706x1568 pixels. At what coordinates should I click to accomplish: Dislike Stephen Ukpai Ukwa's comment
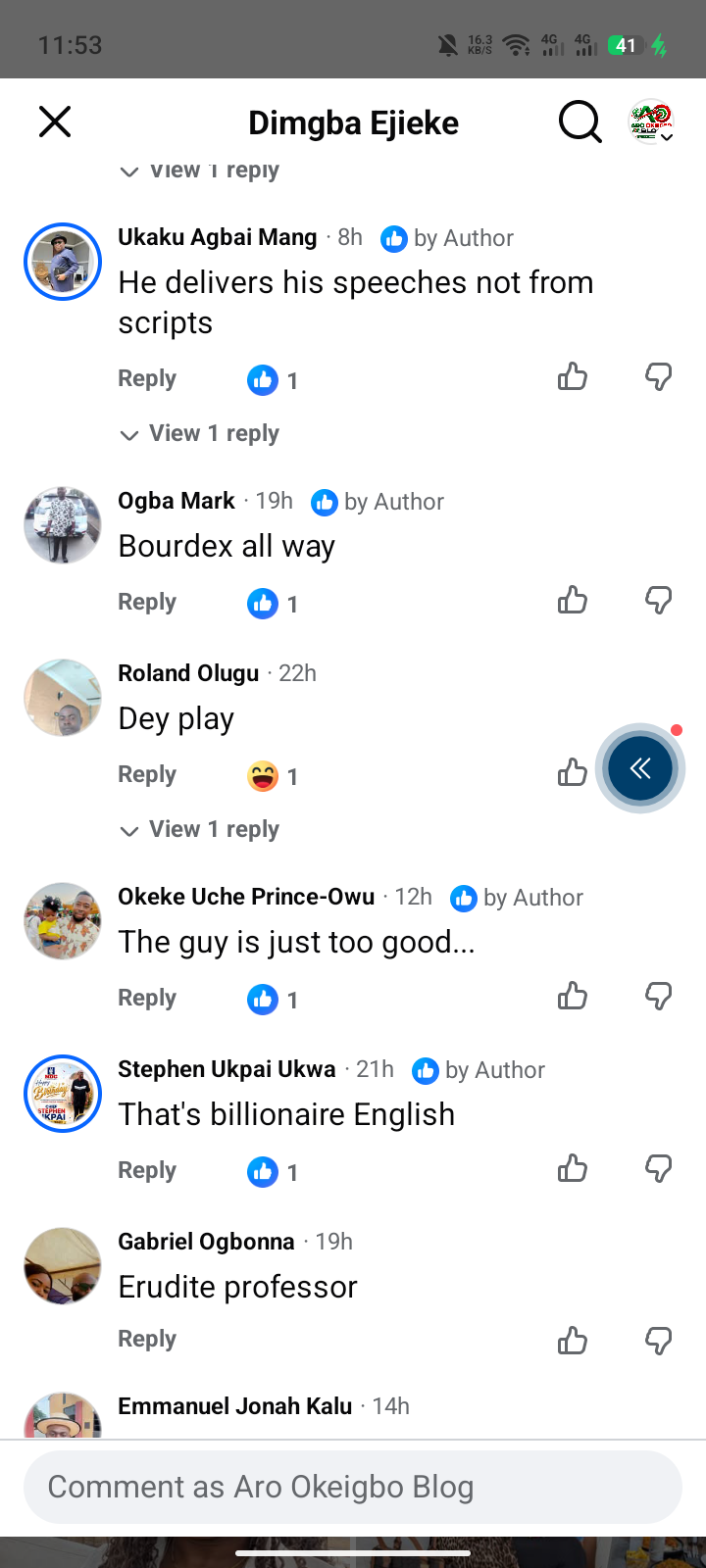[x=659, y=1169]
